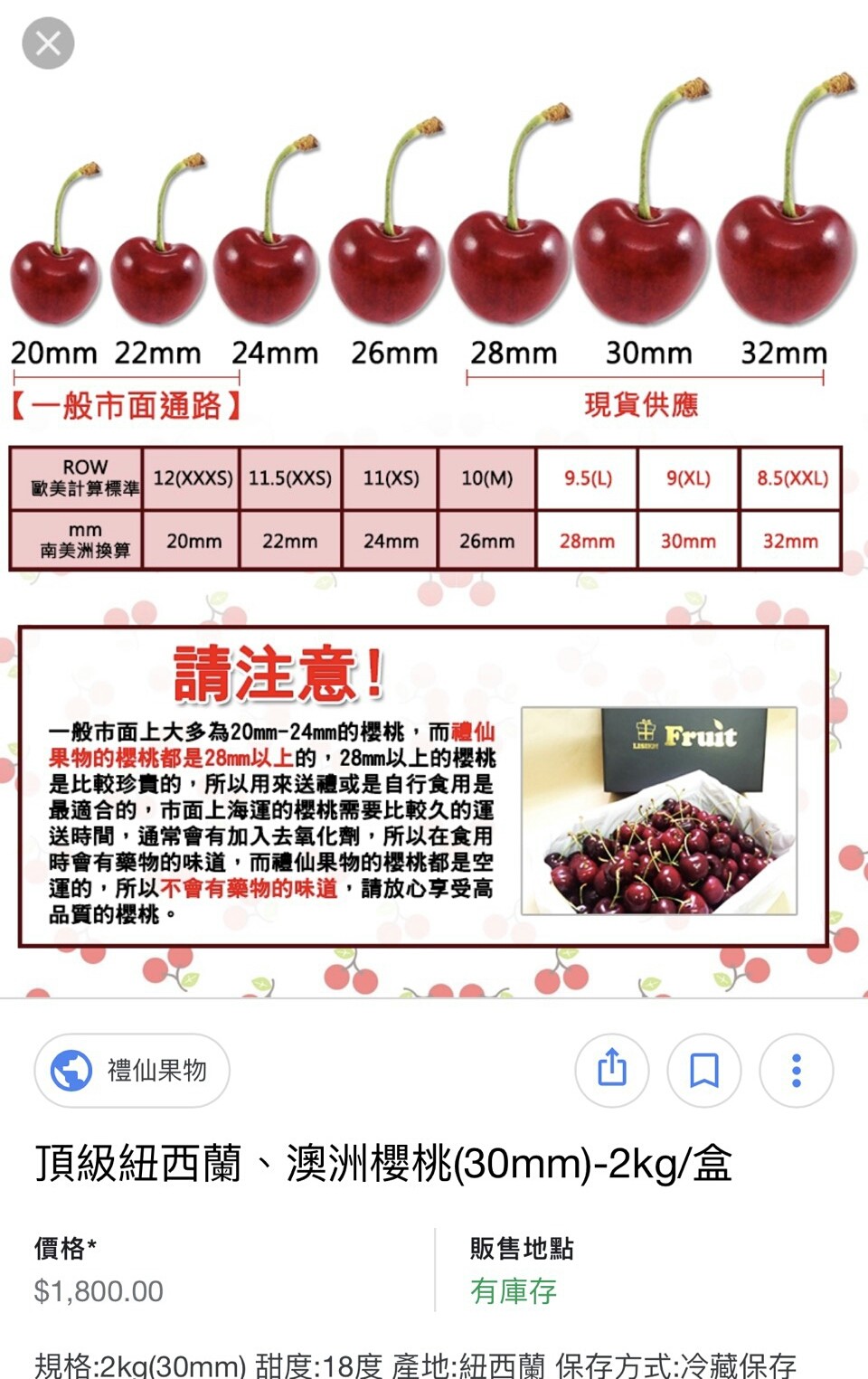Screen dimensions: 868x1379
Task: Close the product image viewer
Action: (48, 43)
